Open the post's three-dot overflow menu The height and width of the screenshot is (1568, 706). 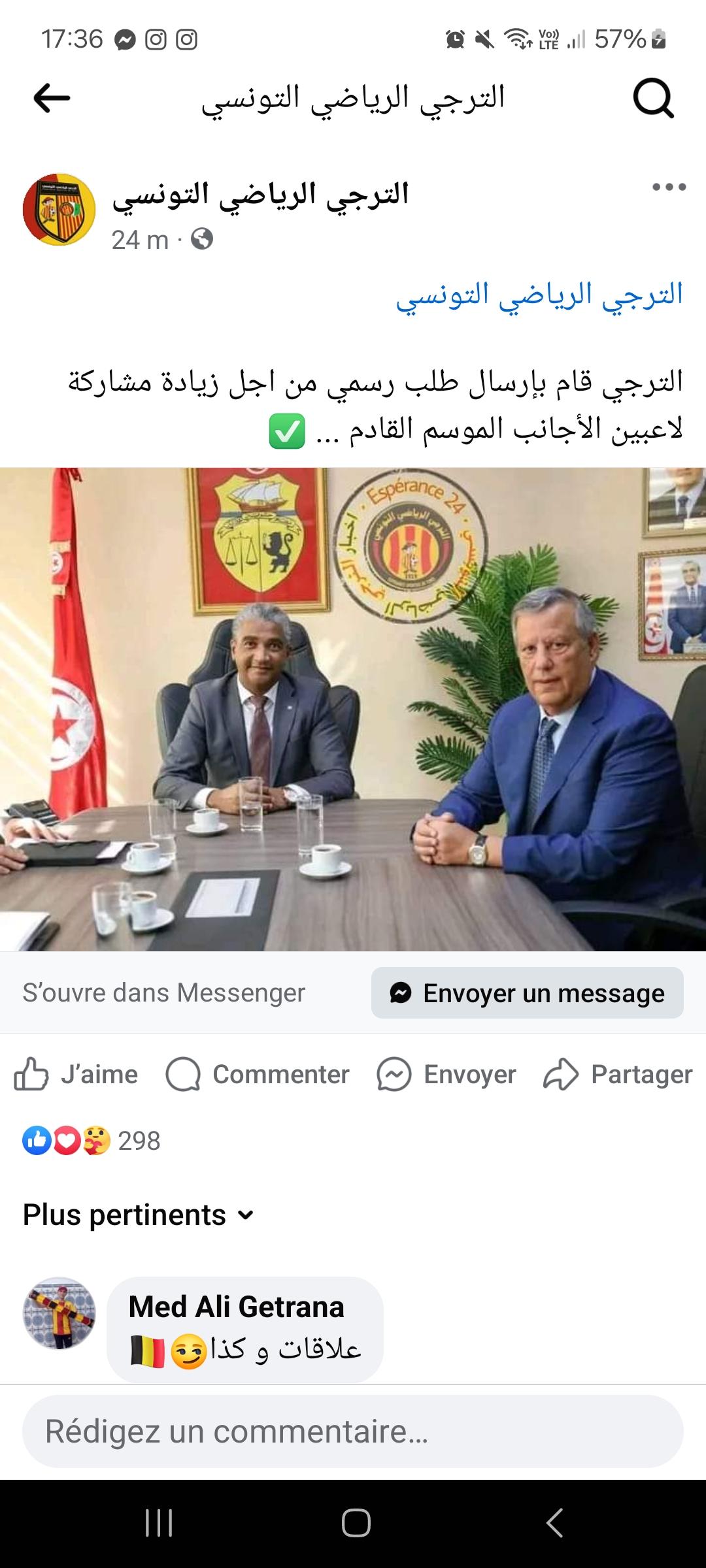(669, 188)
